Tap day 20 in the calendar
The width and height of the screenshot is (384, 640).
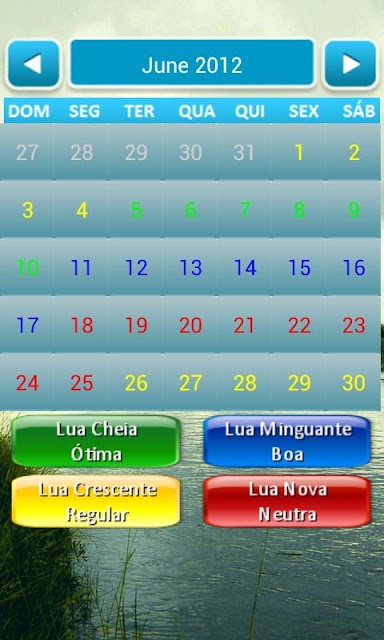[191, 325]
